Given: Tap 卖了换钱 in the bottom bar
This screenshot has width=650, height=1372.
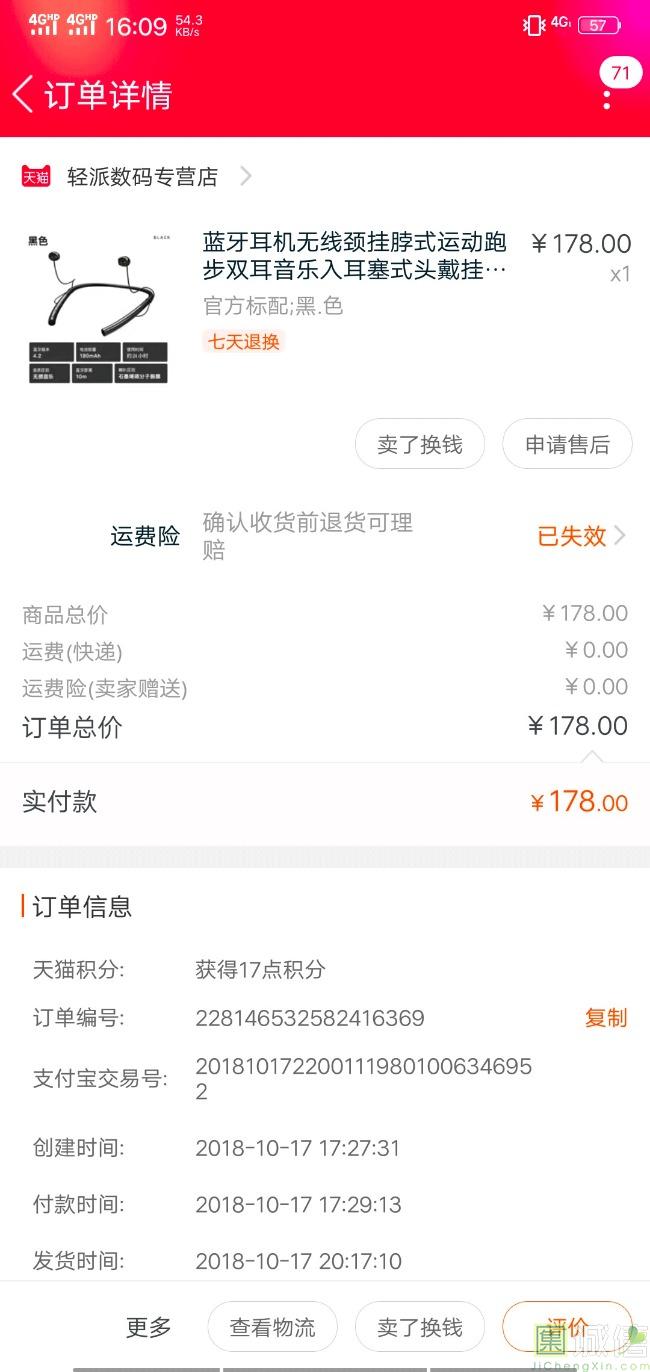Looking at the screenshot, I should coord(420,1327).
